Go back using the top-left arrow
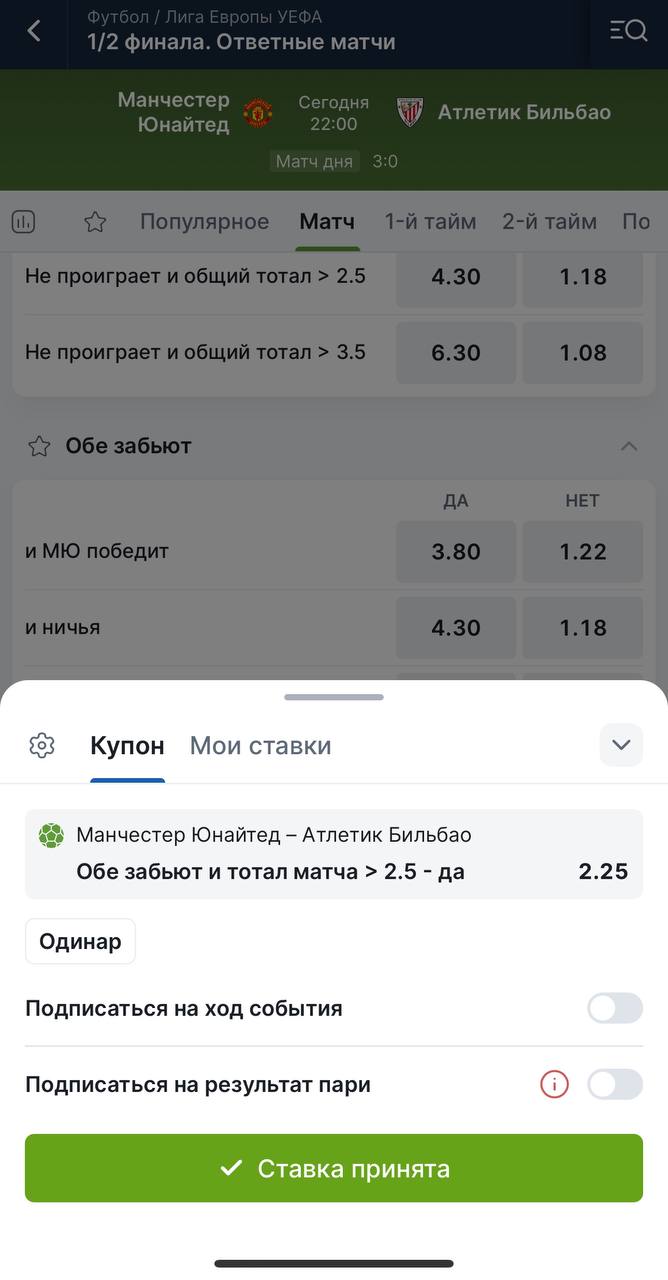The height and width of the screenshot is (1280, 668). click(x=34, y=31)
